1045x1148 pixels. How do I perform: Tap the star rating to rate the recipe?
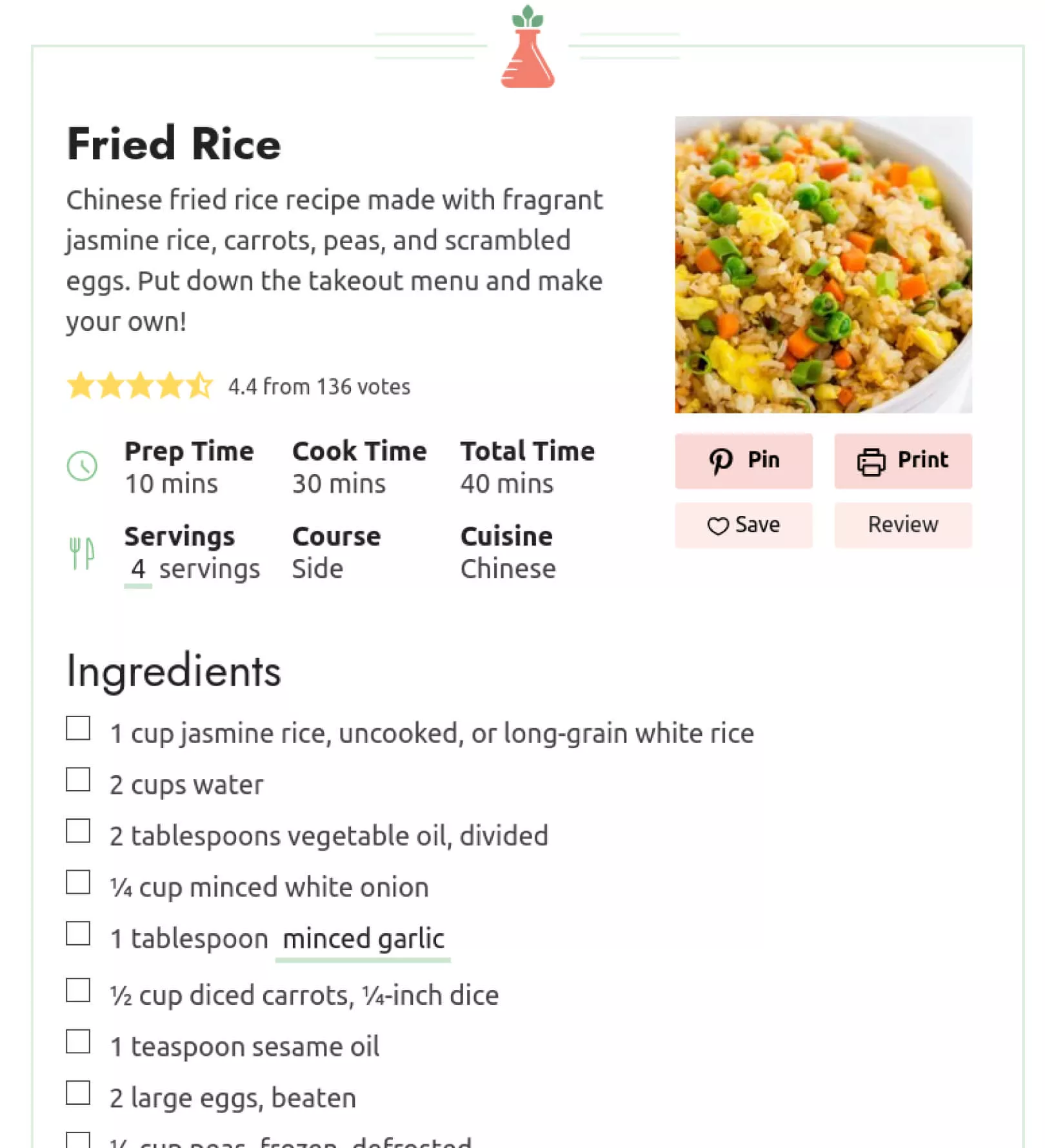[140, 386]
